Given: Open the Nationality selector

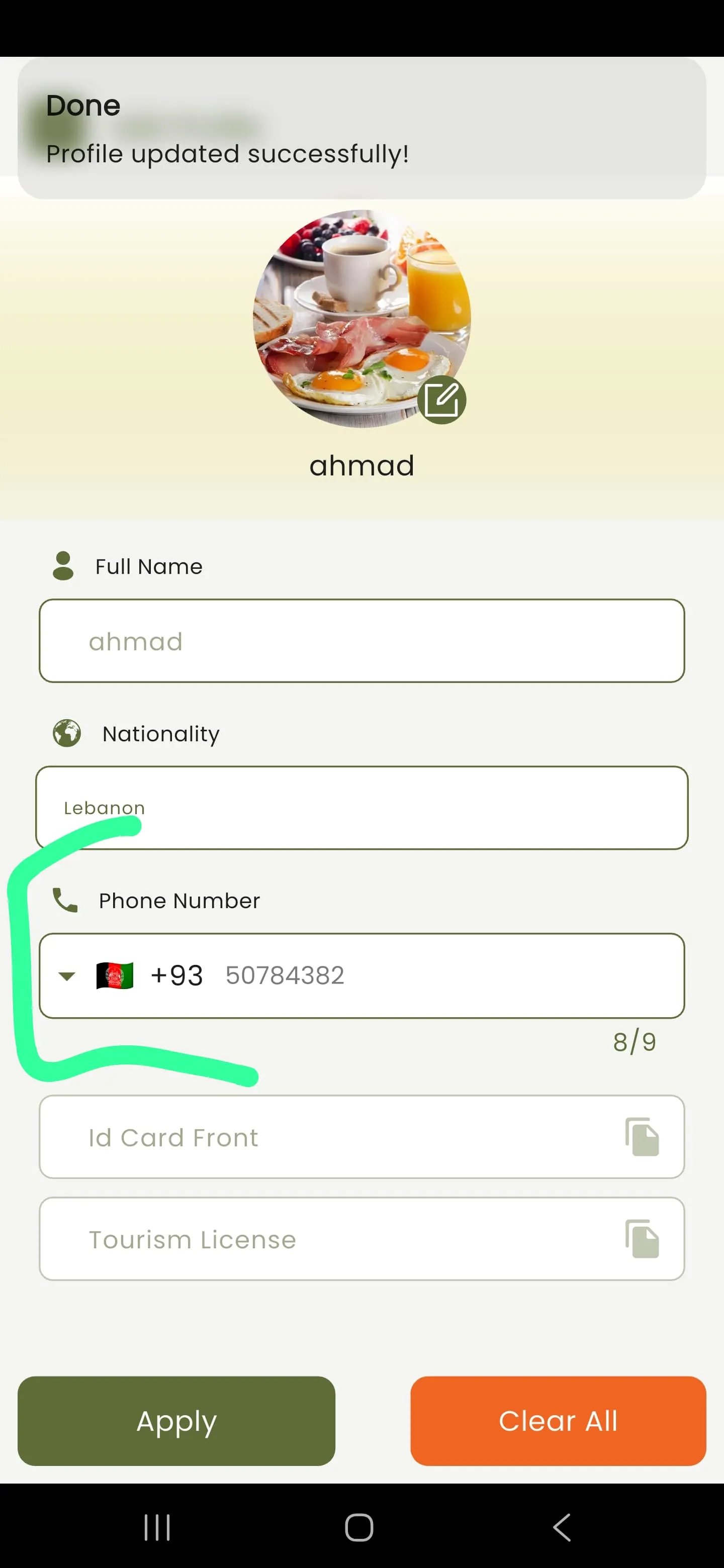Looking at the screenshot, I should click(x=361, y=808).
